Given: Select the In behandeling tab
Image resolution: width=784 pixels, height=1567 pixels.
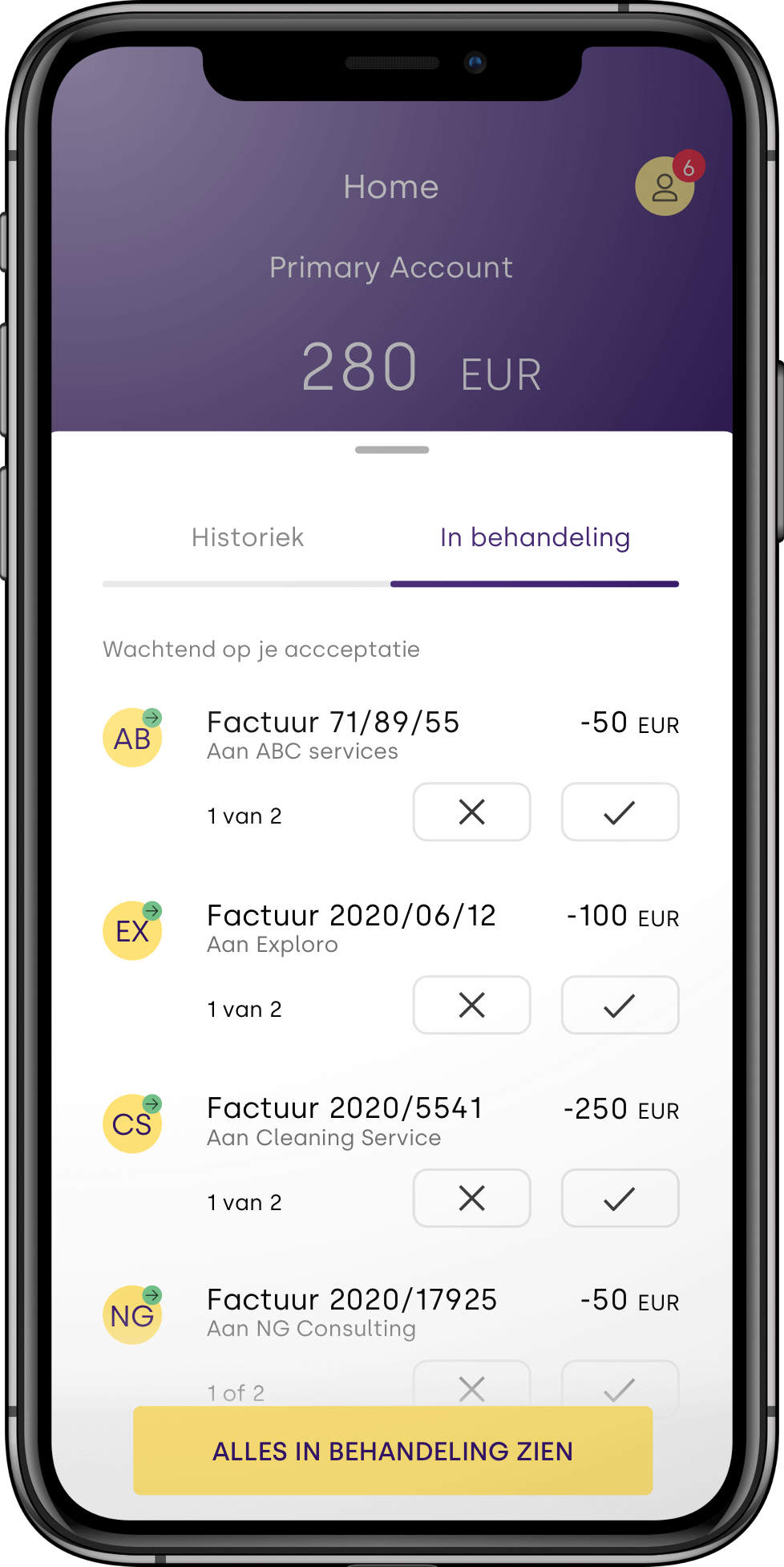Looking at the screenshot, I should tap(535, 537).
